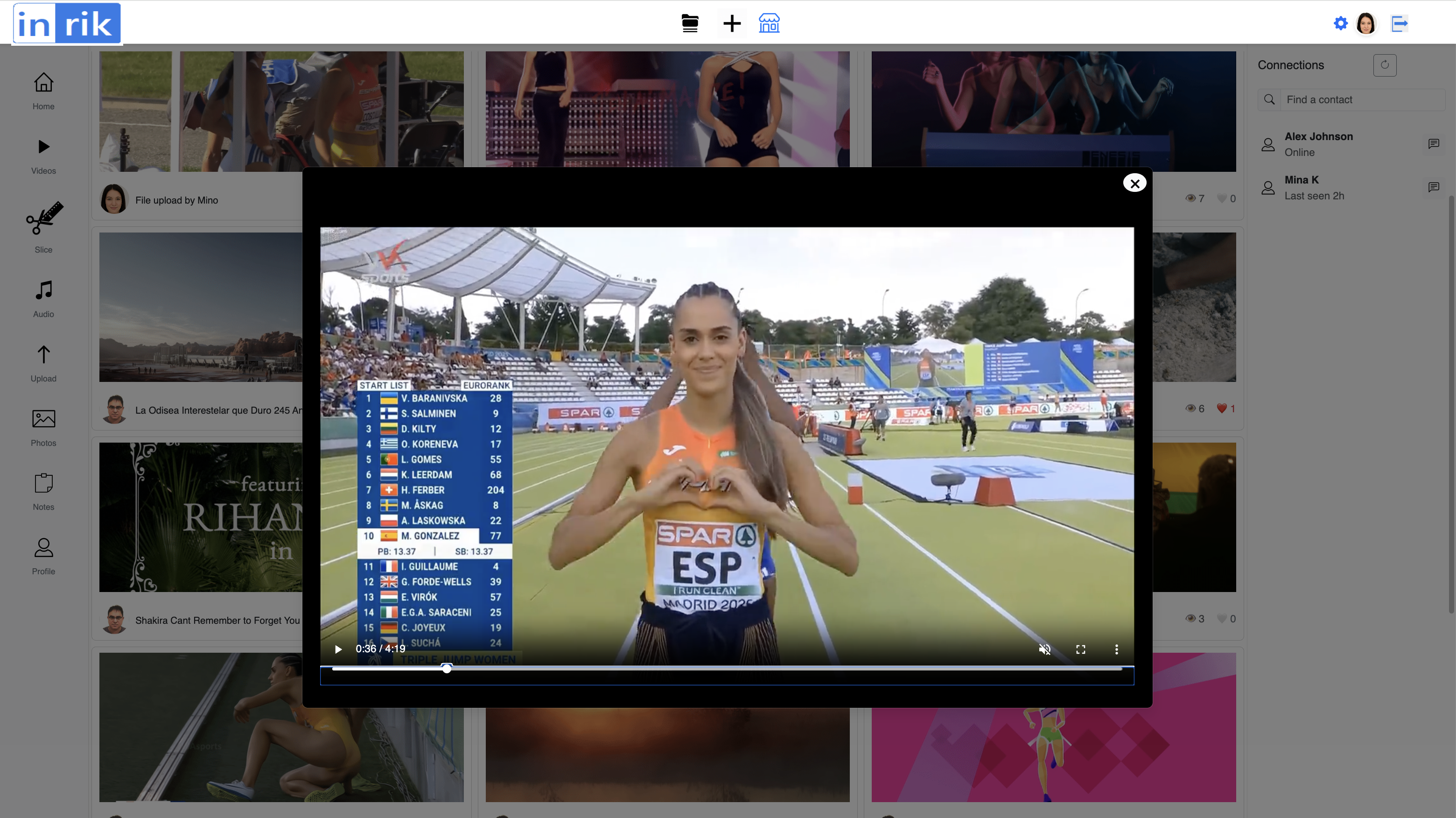Message Alex Johnson via chat icon
Image resolution: width=1456 pixels, height=818 pixels.
click(1434, 144)
